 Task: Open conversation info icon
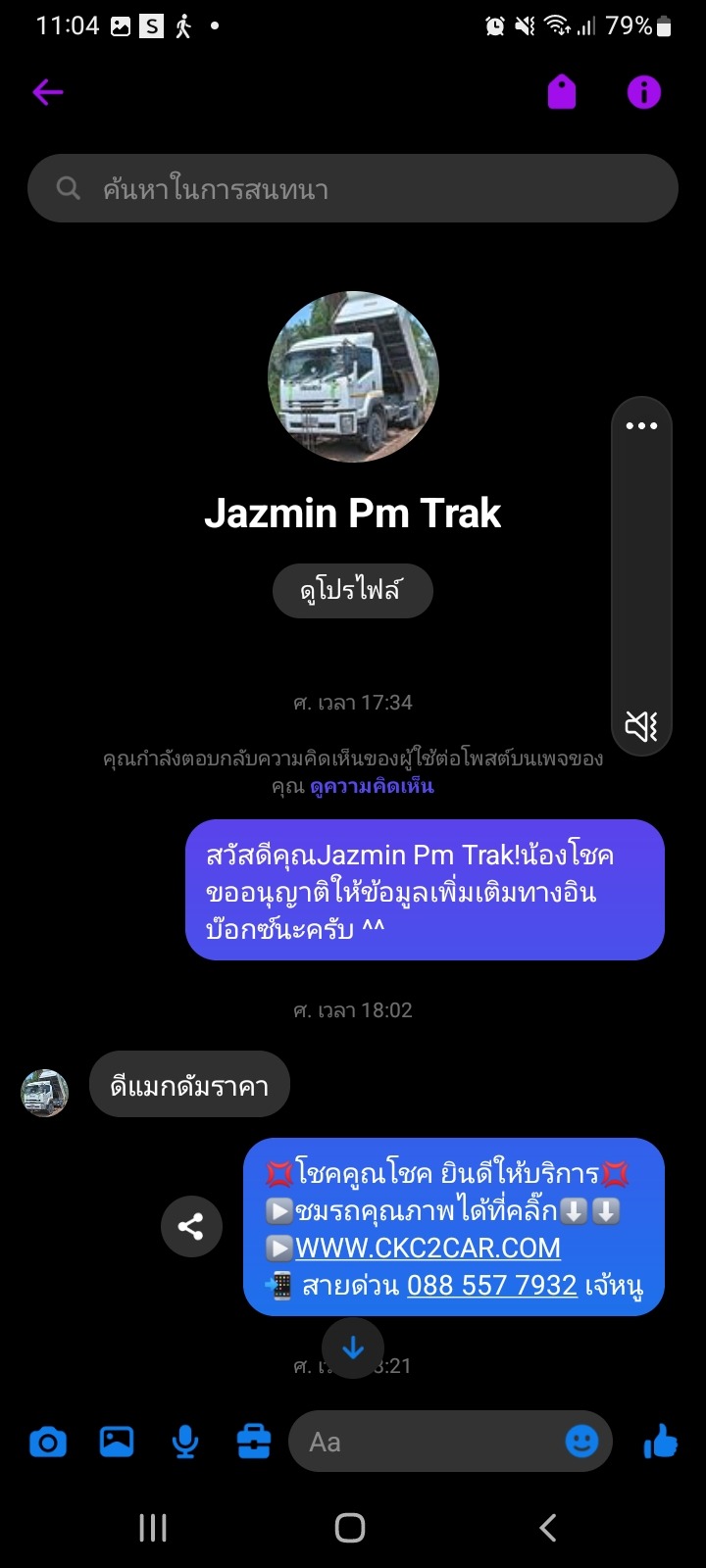click(x=644, y=92)
